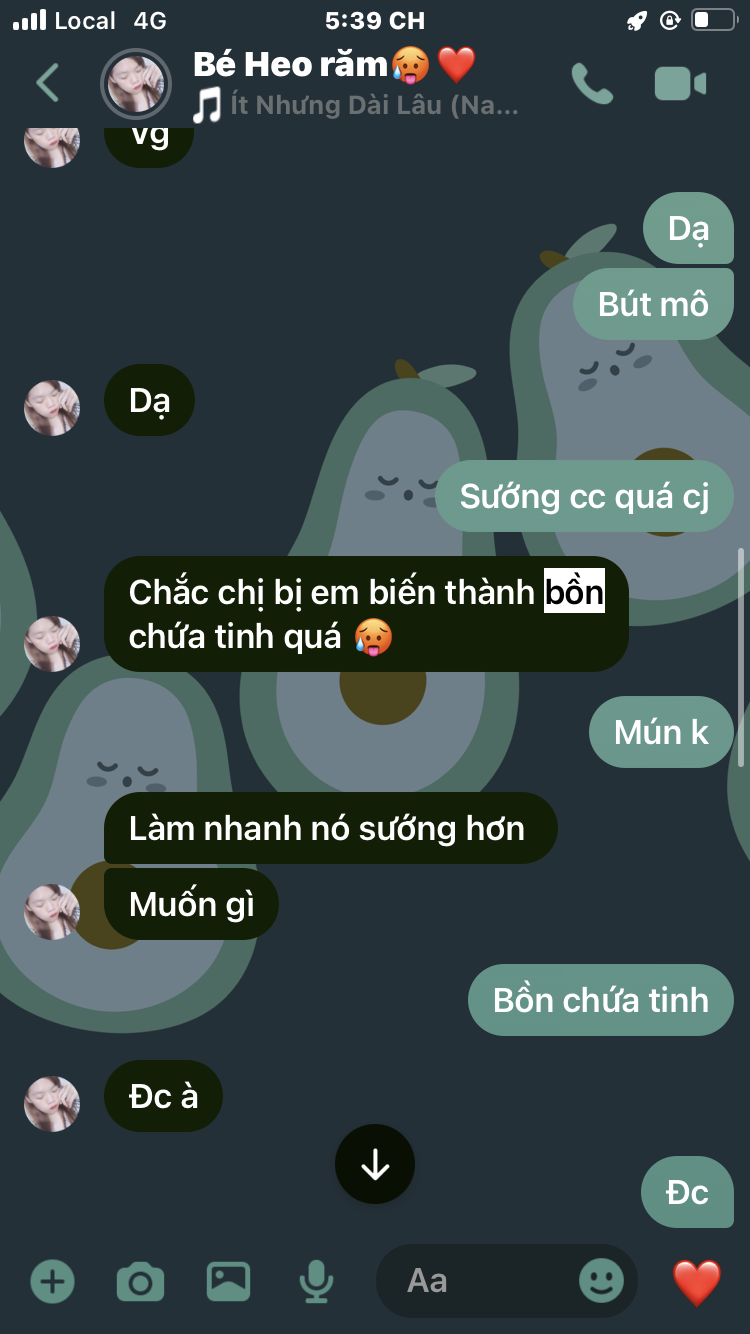Record a voice message with microphone
The image size is (750, 1334).
click(316, 1281)
